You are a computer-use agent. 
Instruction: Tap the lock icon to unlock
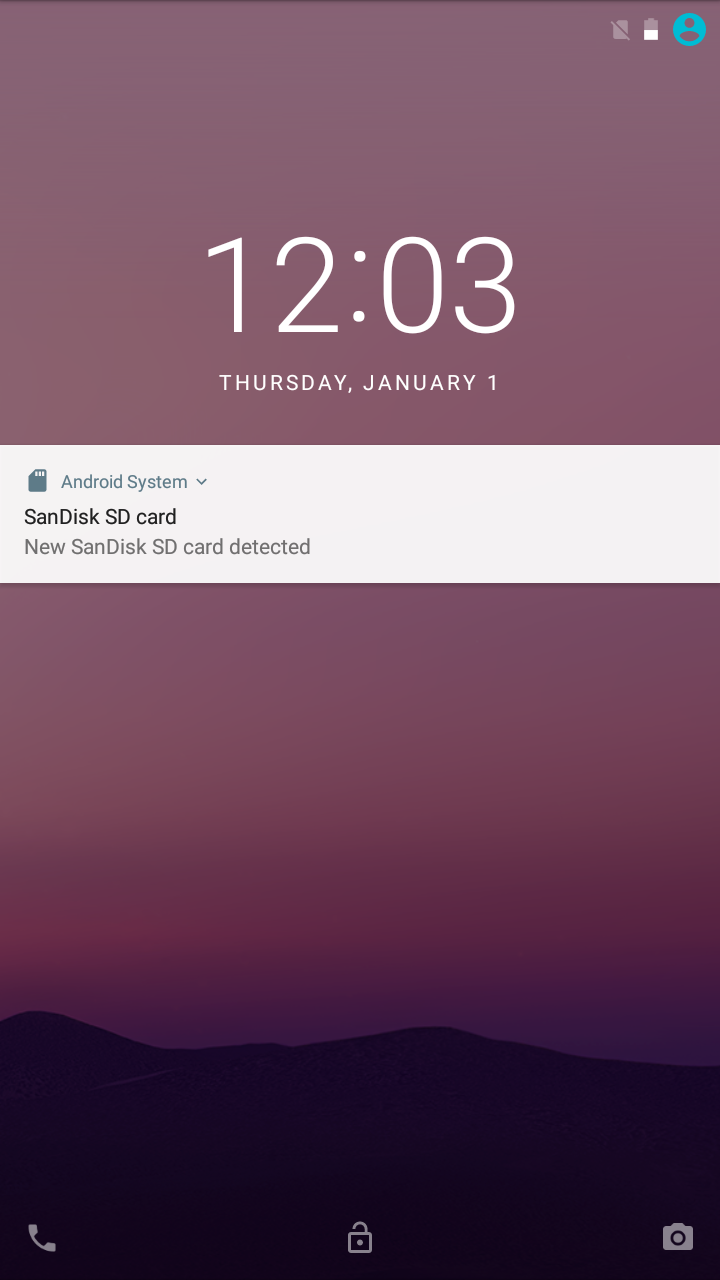pos(360,1238)
